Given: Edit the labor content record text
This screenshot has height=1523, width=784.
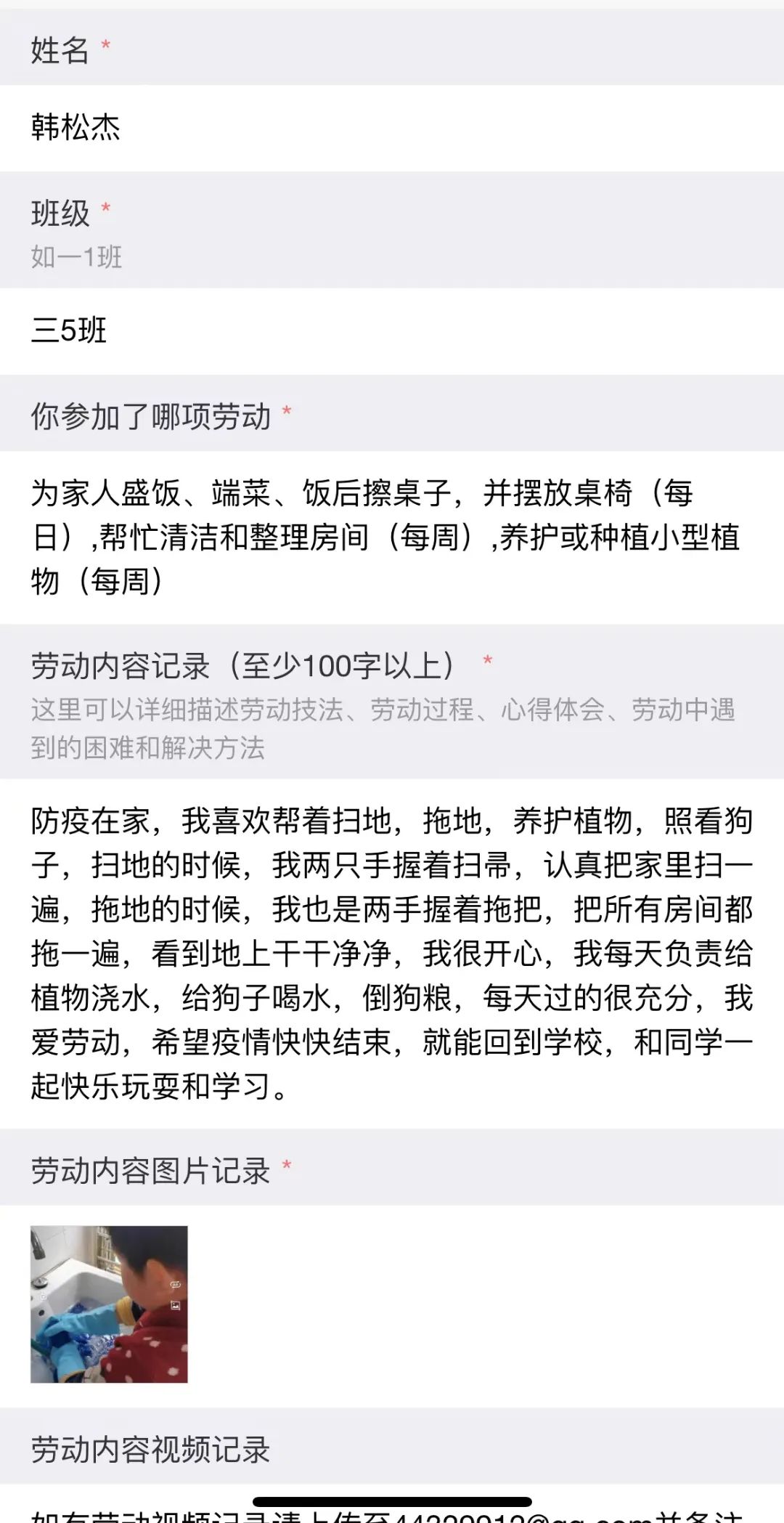Looking at the screenshot, I should [x=392, y=953].
